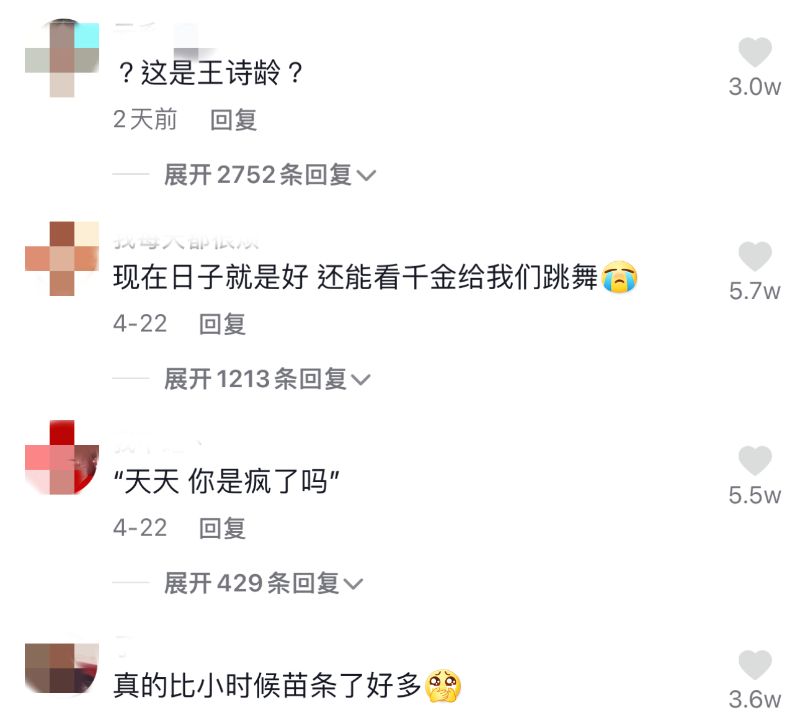Reply to the comment "？这是王诗龄？"
The height and width of the screenshot is (718, 800).
click(234, 121)
